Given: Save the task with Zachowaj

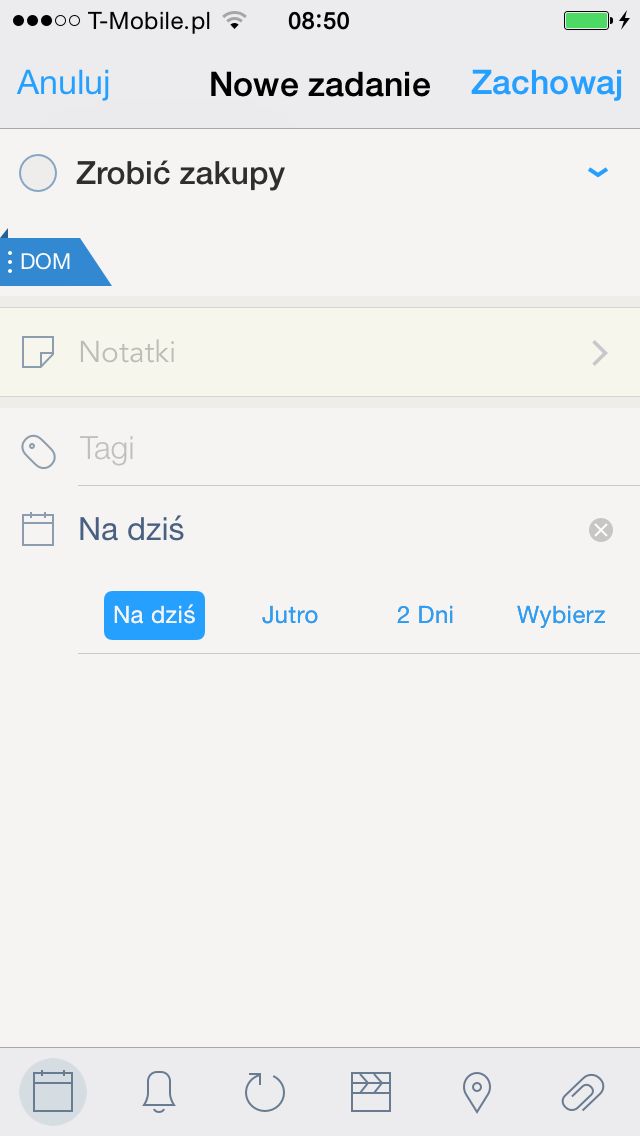Looking at the screenshot, I should (547, 83).
